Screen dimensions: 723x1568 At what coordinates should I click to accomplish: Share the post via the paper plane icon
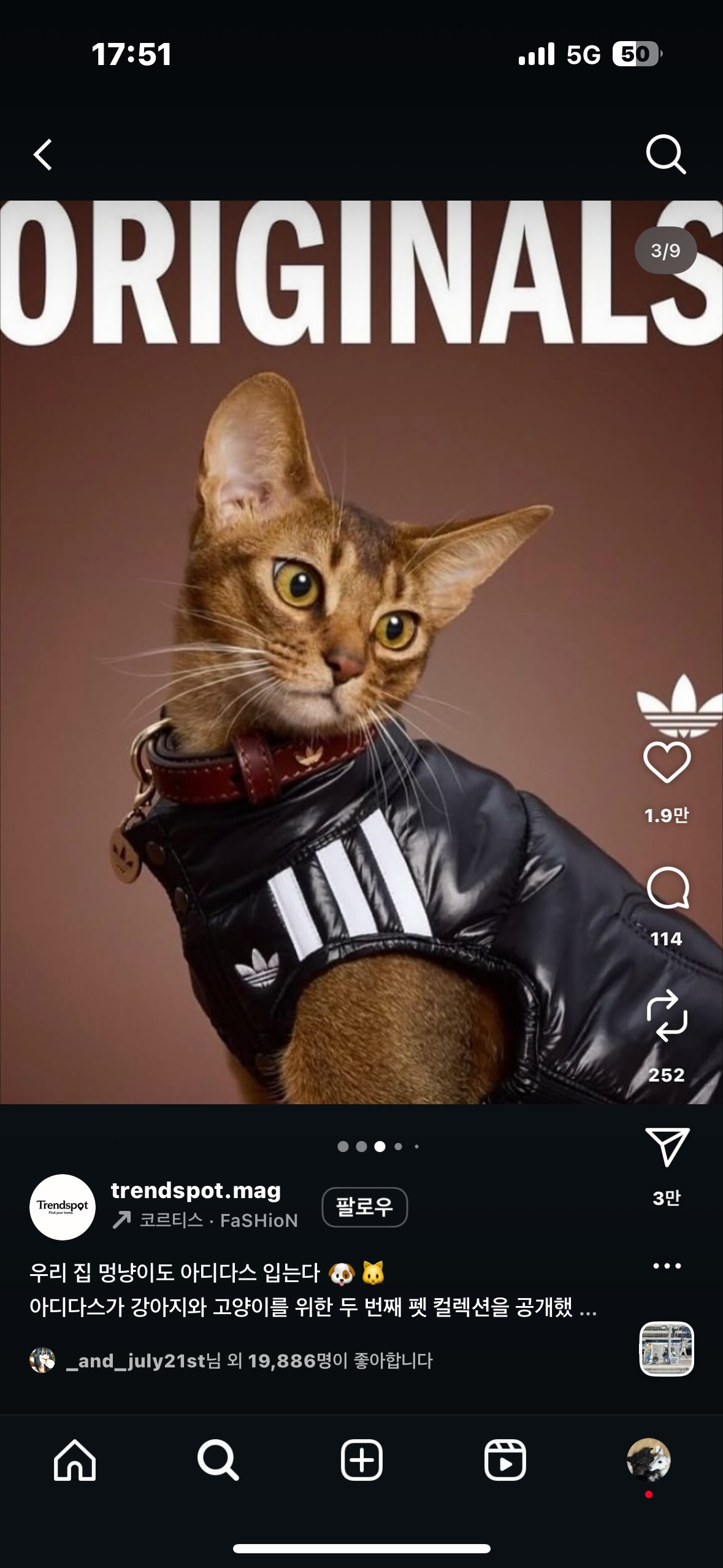[667, 1146]
